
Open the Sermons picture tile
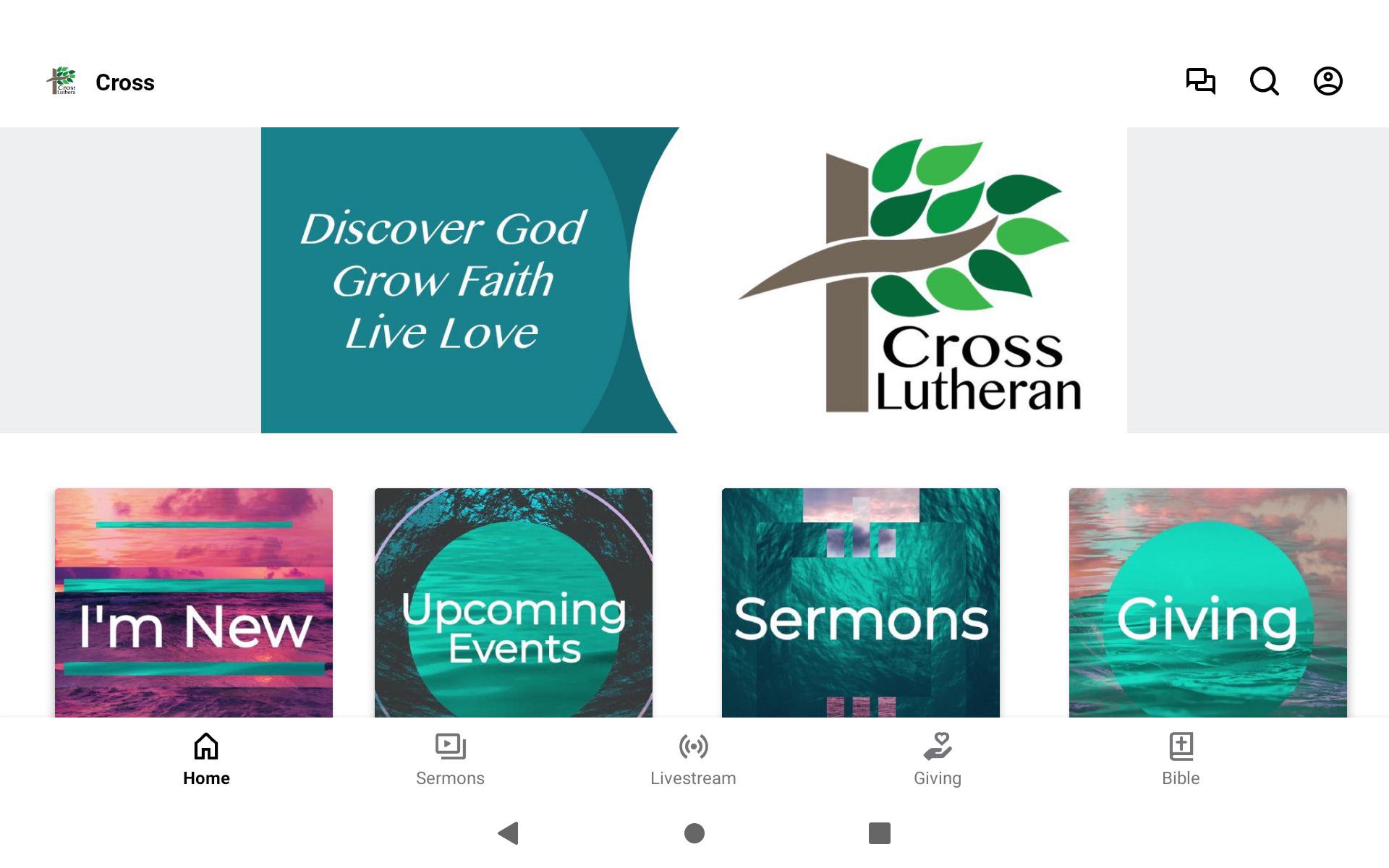860,603
